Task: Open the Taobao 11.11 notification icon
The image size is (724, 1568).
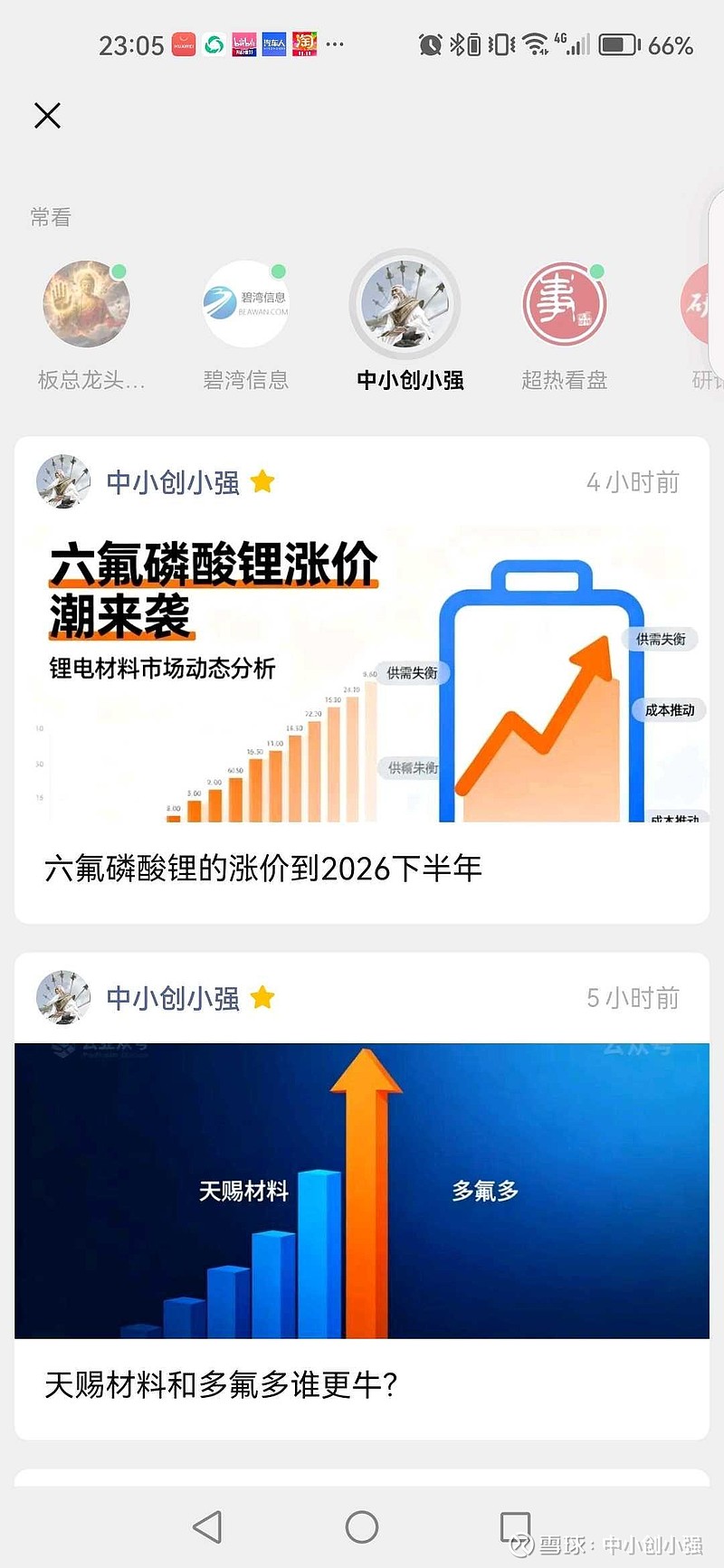Action: [x=305, y=43]
